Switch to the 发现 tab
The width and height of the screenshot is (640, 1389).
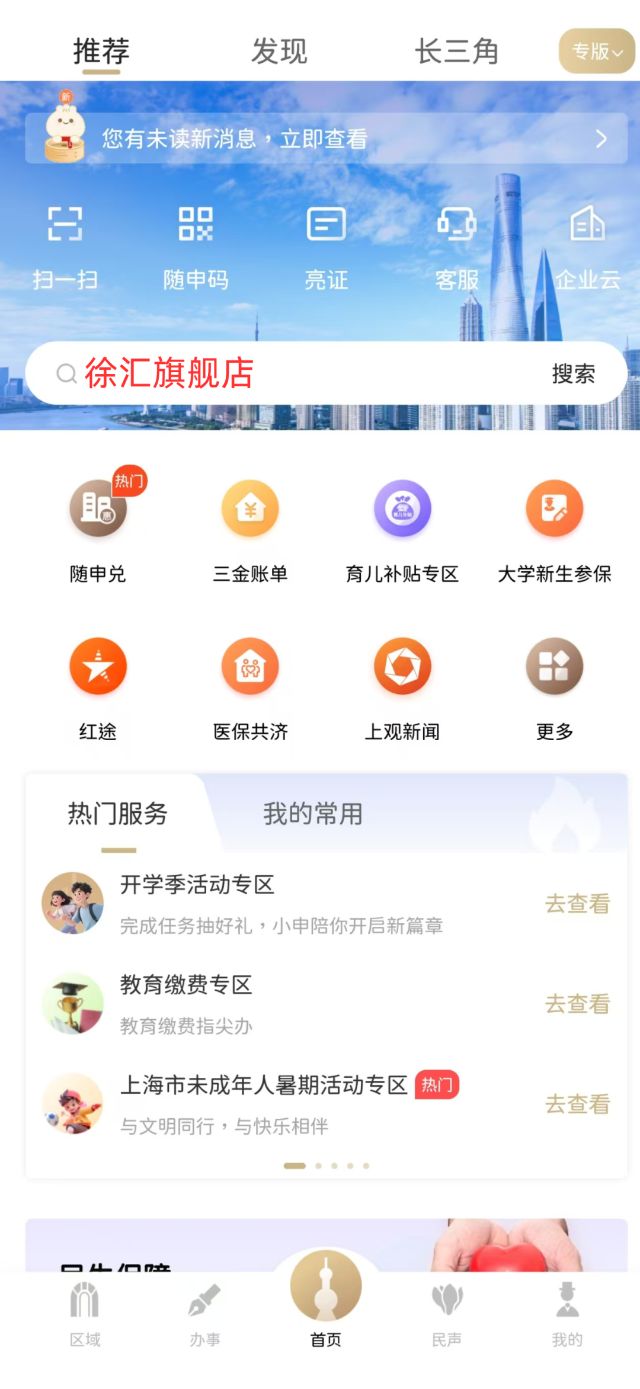pyautogui.click(x=279, y=51)
